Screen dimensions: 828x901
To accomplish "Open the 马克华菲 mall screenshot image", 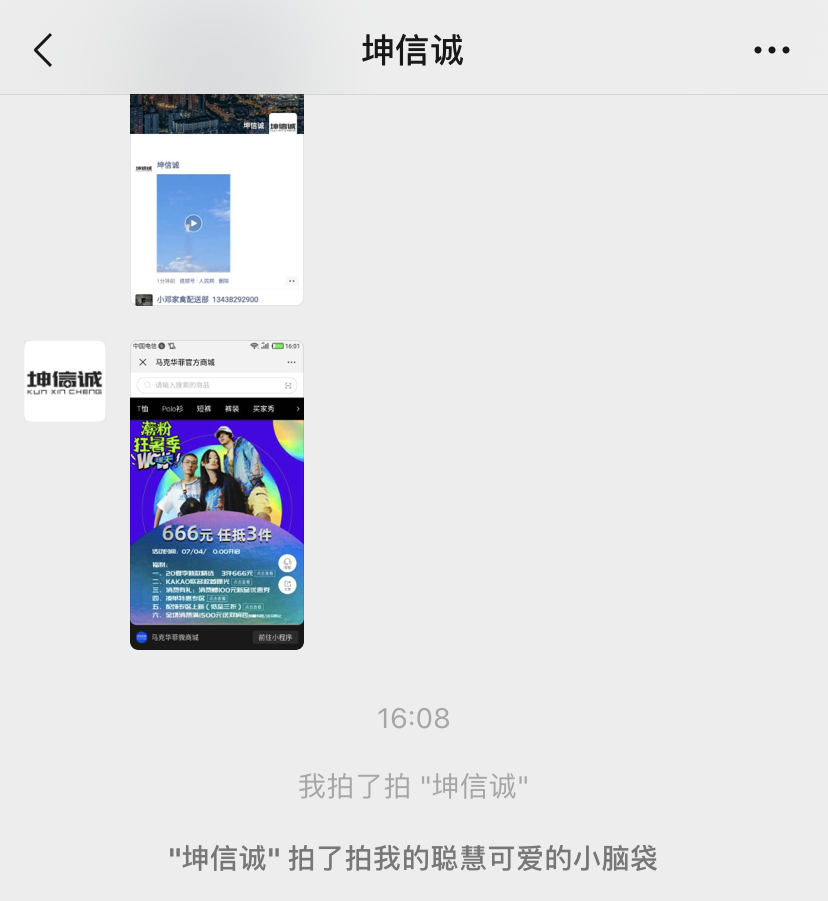I will [x=216, y=495].
